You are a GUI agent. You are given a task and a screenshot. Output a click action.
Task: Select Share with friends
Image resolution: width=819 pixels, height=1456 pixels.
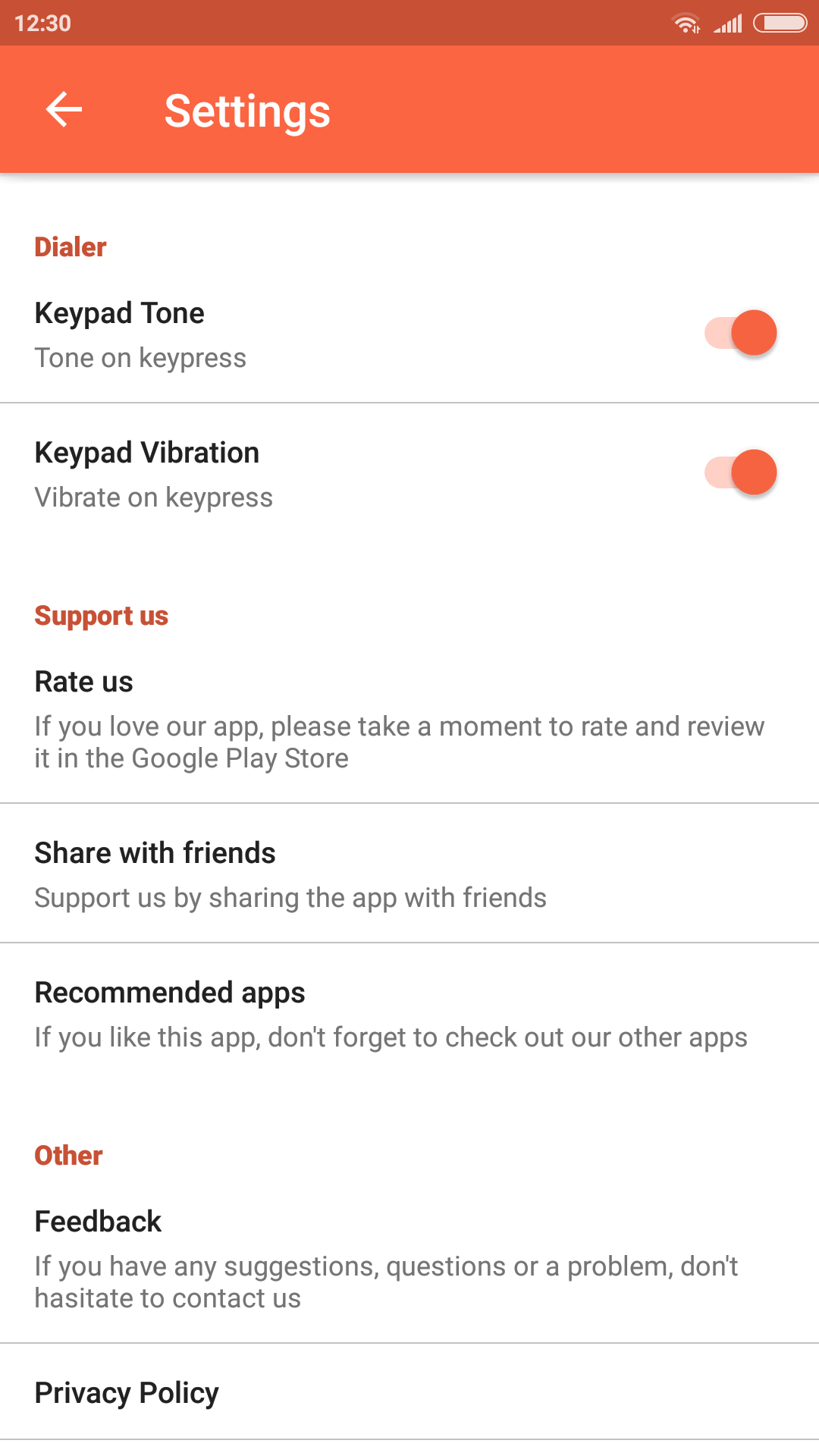[409, 874]
